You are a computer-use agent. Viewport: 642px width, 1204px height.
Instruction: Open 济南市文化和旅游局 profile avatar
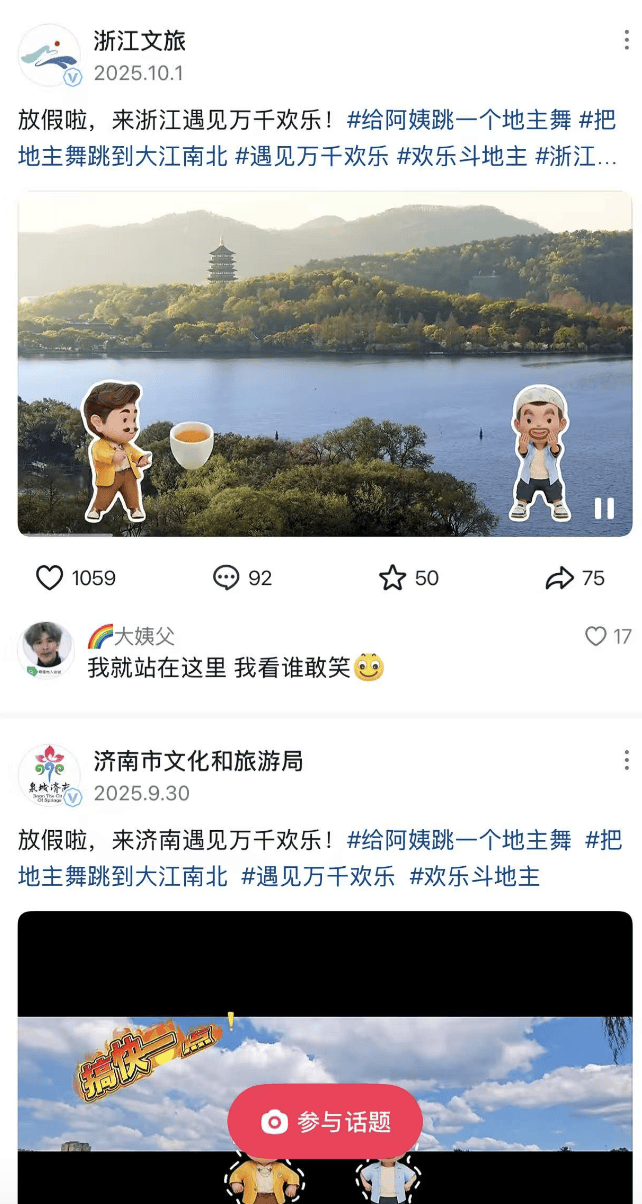pyautogui.click(x=49, y=774)
